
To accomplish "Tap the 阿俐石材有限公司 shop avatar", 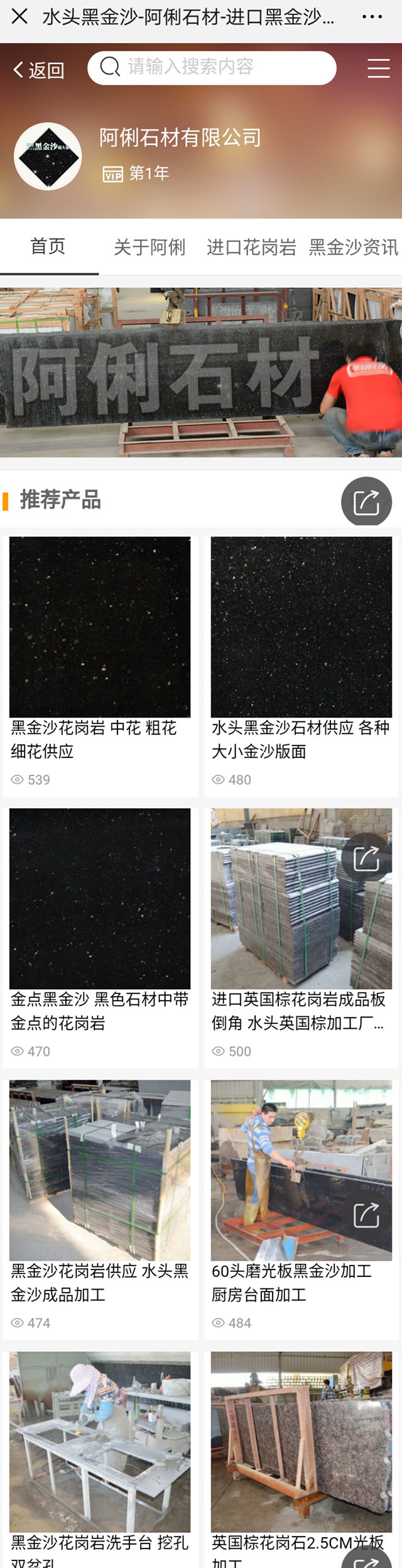I will coord(48,156).
